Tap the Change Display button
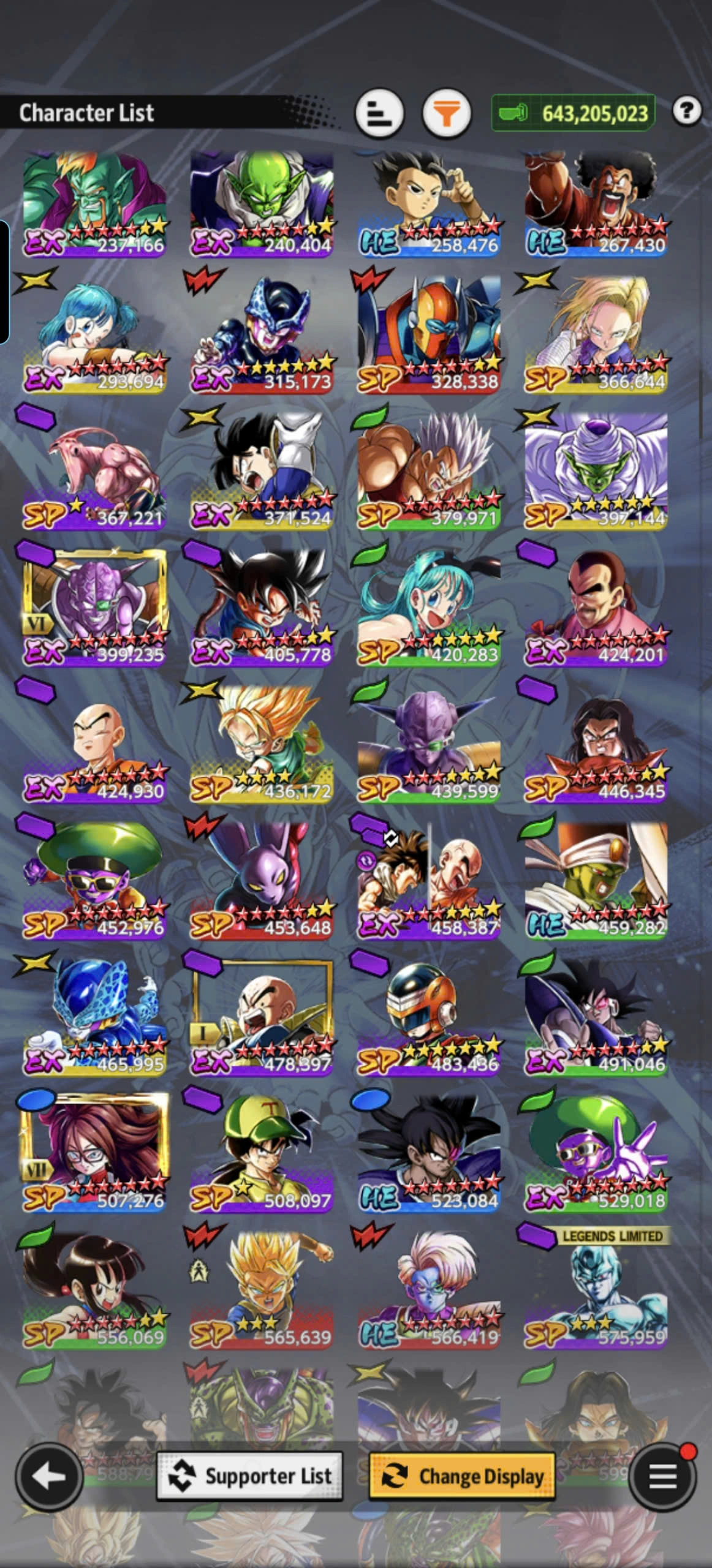This screenshot has height=1568, width=712. pyautogui.click(x=462, y=1476)
